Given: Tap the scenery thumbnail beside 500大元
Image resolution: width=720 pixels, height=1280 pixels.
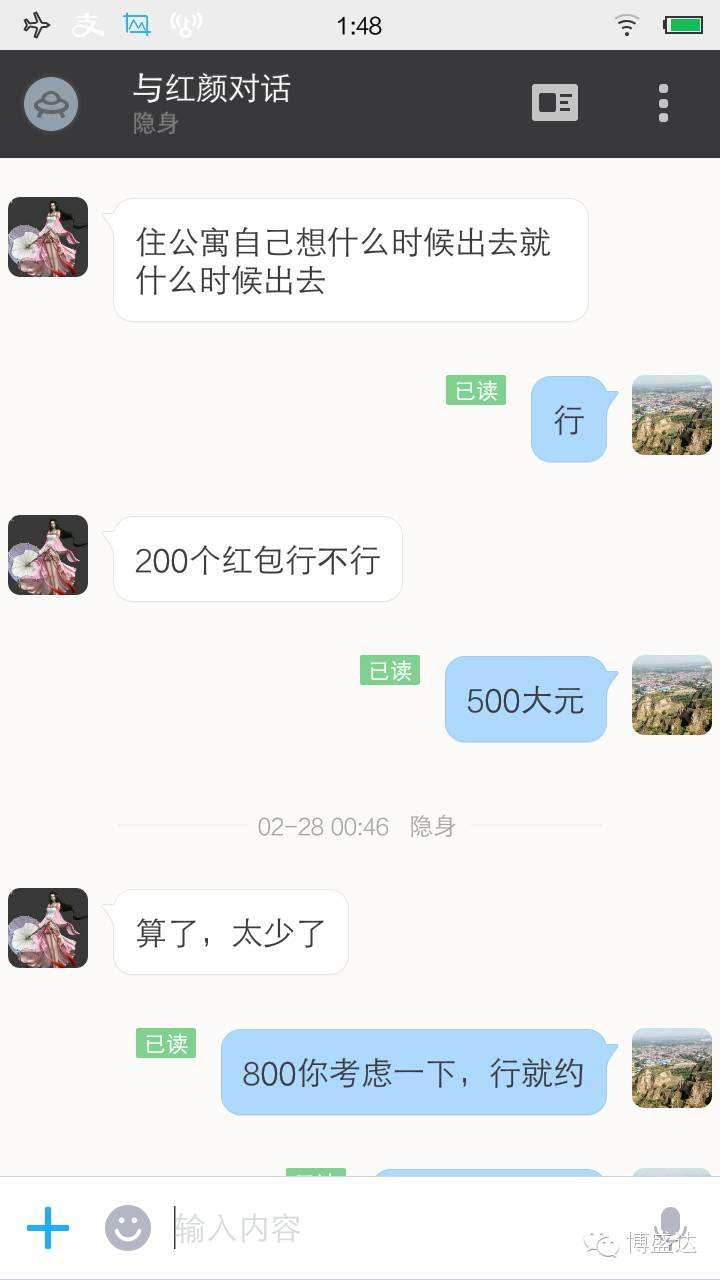Looking at the screenshot, I should click(671, 695).
